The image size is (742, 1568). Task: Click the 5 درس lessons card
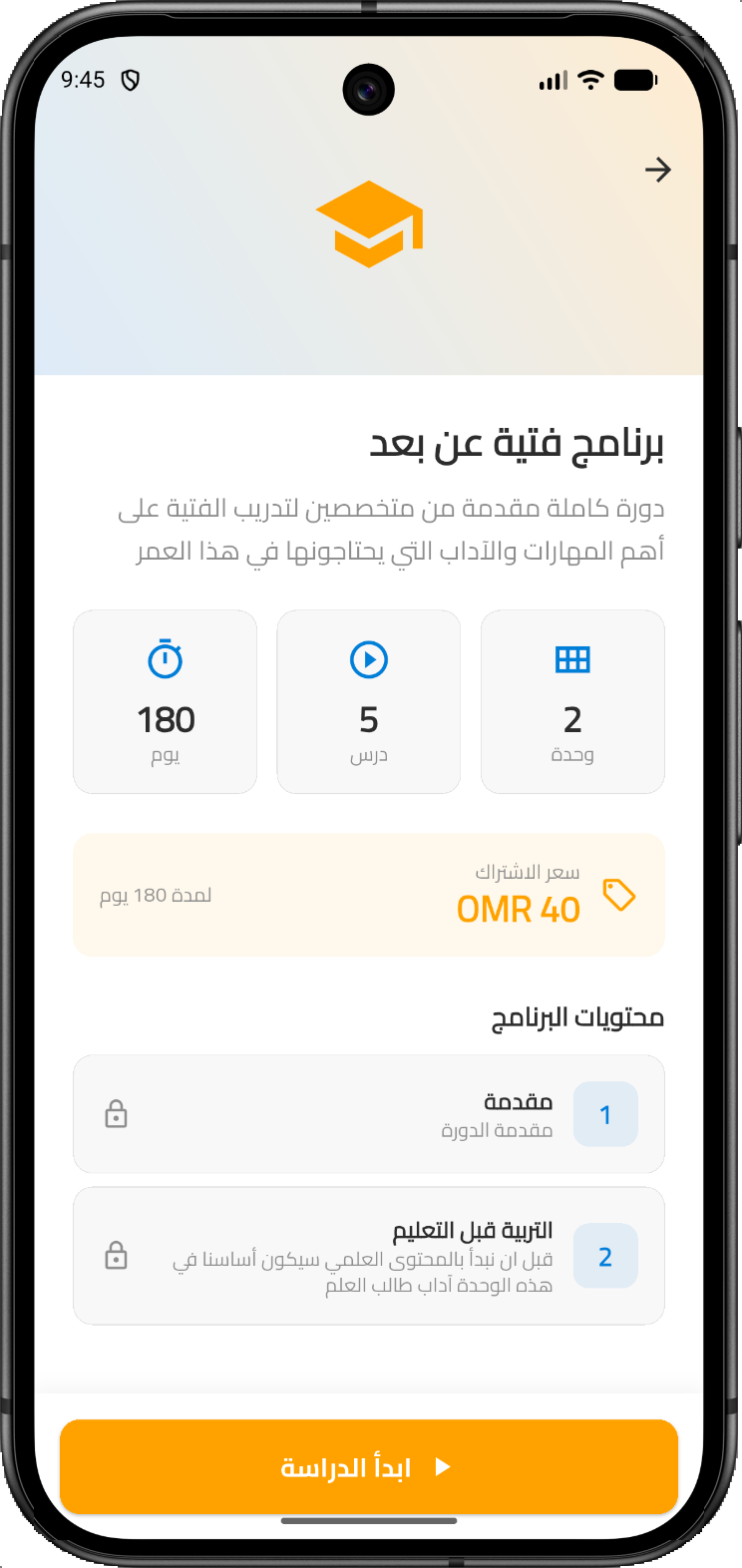click(368, 701)
